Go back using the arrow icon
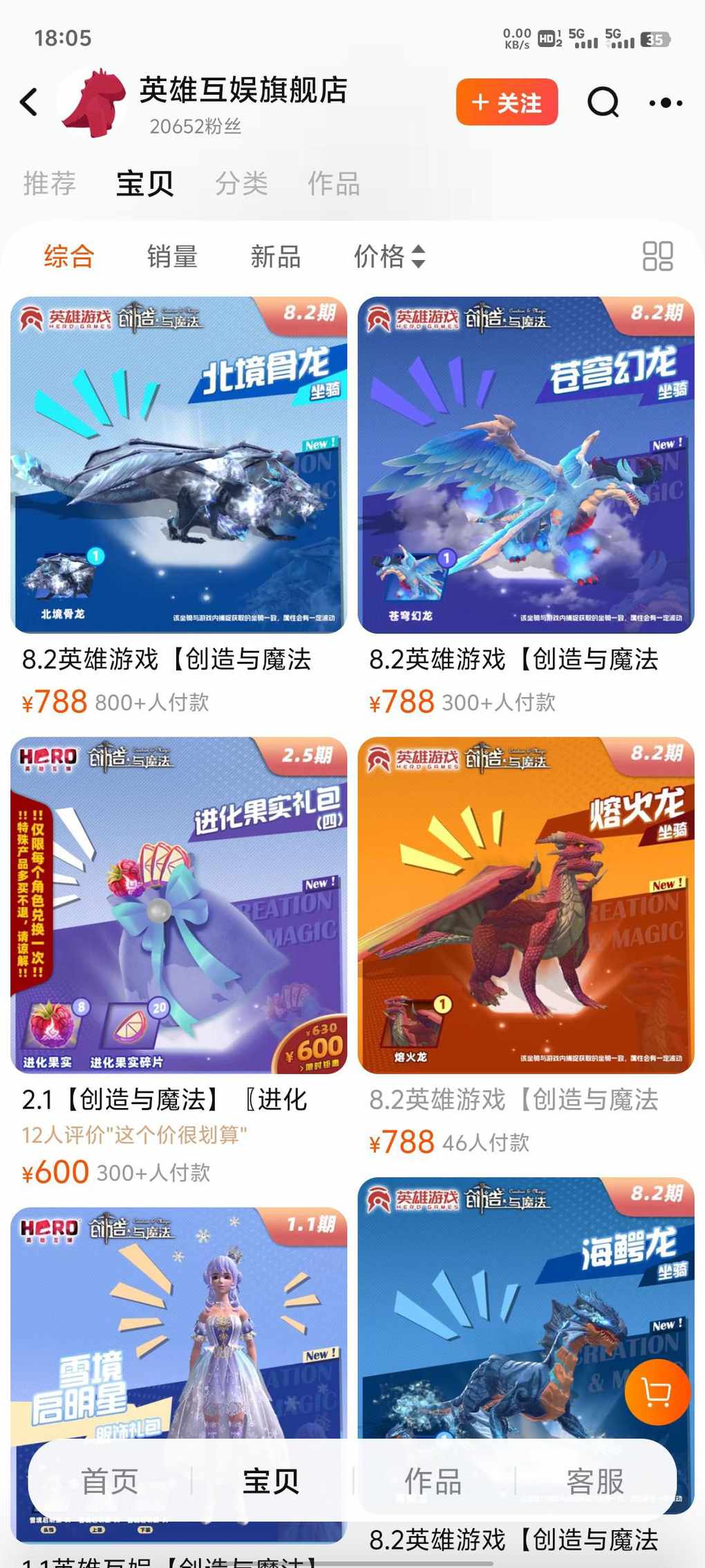This screenshot has height=1568, width=705. pos(29,102)
